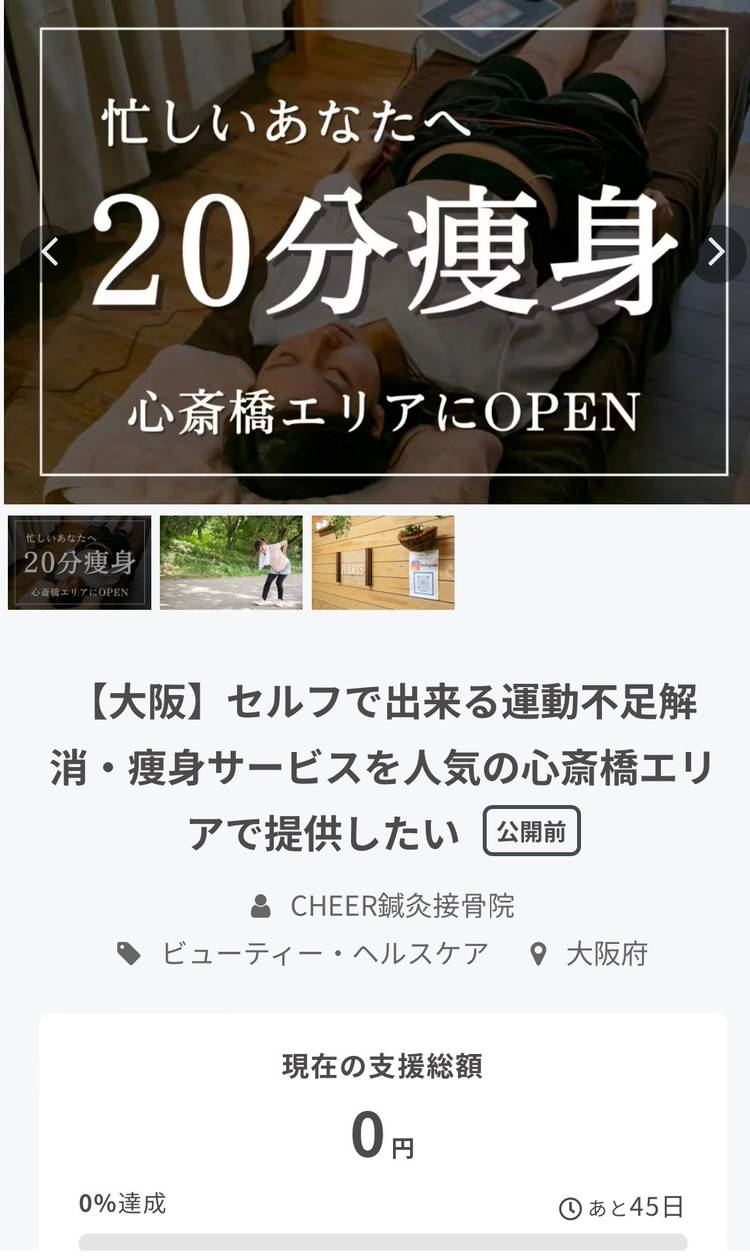This screenshot has width=750, height=1259.
Task: Select the outdoor exercise thumbnail image
Action: click(x=231, y=562)
